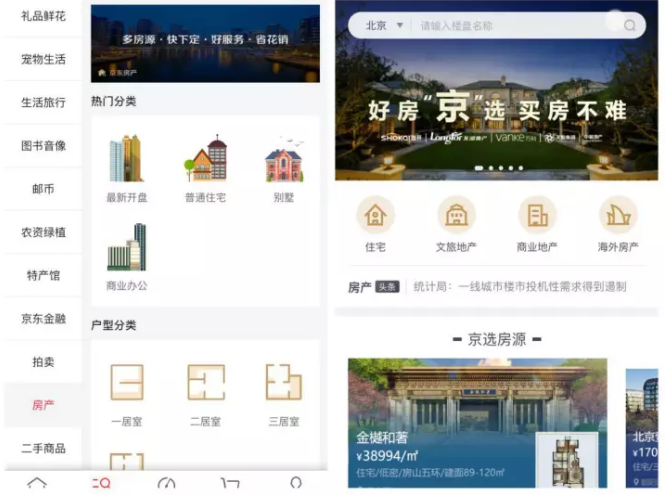Choose 别墅 under 热门分类
668x495 pixels.
coord(284,169)
